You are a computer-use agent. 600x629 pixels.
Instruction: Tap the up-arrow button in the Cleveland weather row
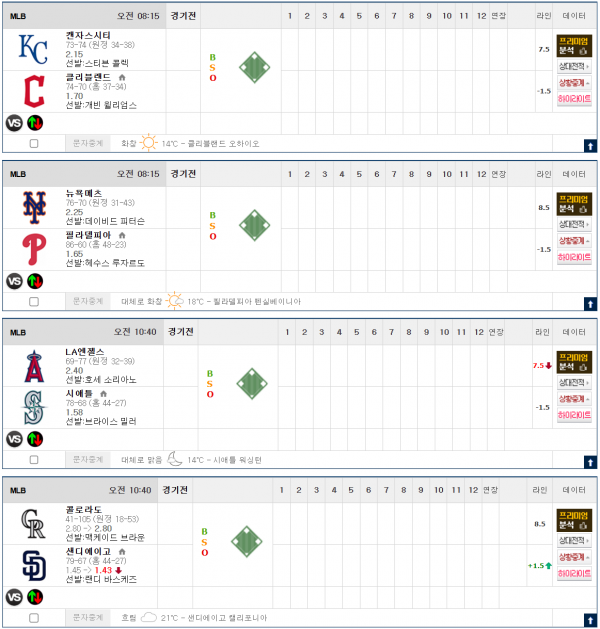[x=589, y=145]
